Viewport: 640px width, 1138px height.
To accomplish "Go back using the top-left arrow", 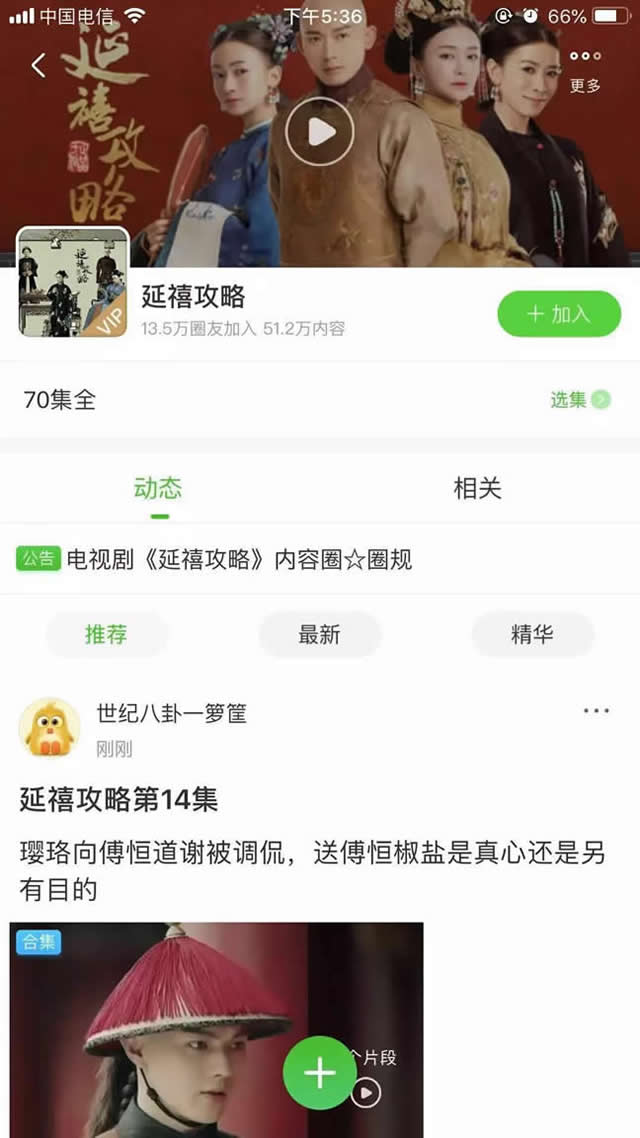I will 38,66.
